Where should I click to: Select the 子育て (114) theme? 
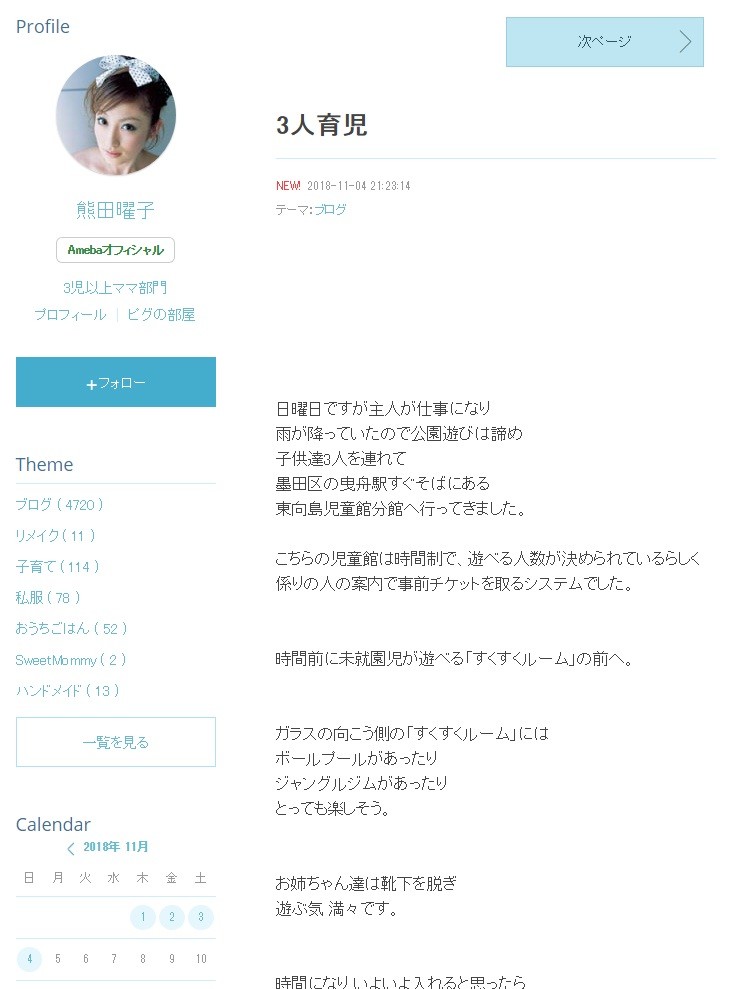pos(57,567)
